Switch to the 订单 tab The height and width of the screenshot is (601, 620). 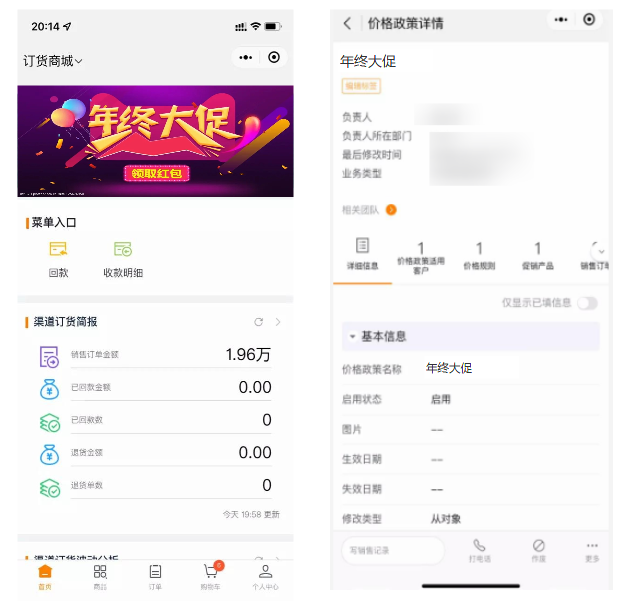[155, 576]
